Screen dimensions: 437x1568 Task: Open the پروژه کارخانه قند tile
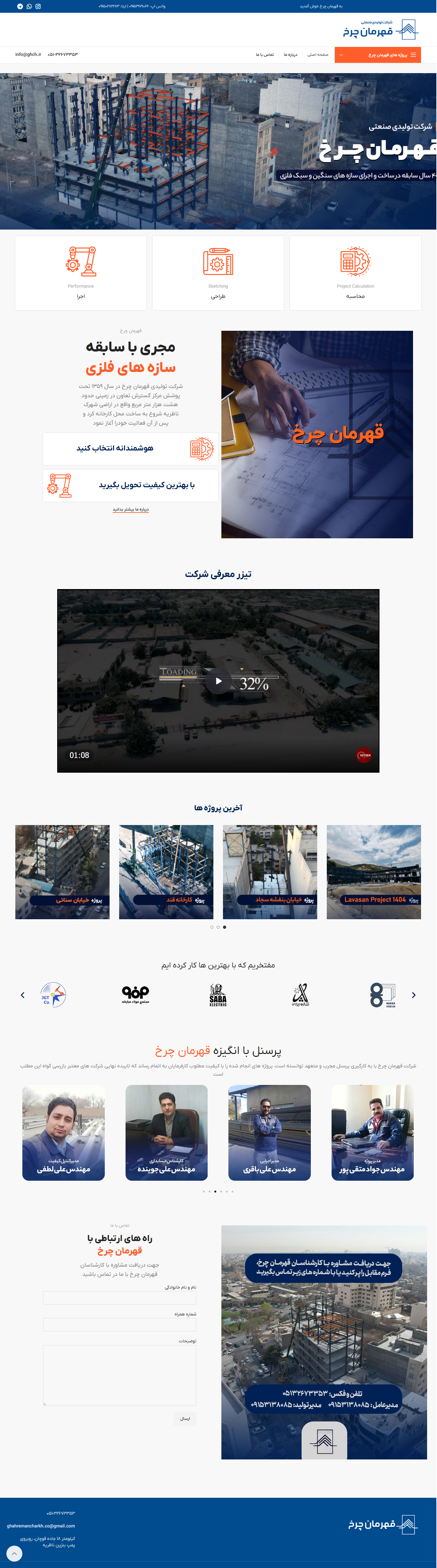pyautogui.click(x=166, y=872)
